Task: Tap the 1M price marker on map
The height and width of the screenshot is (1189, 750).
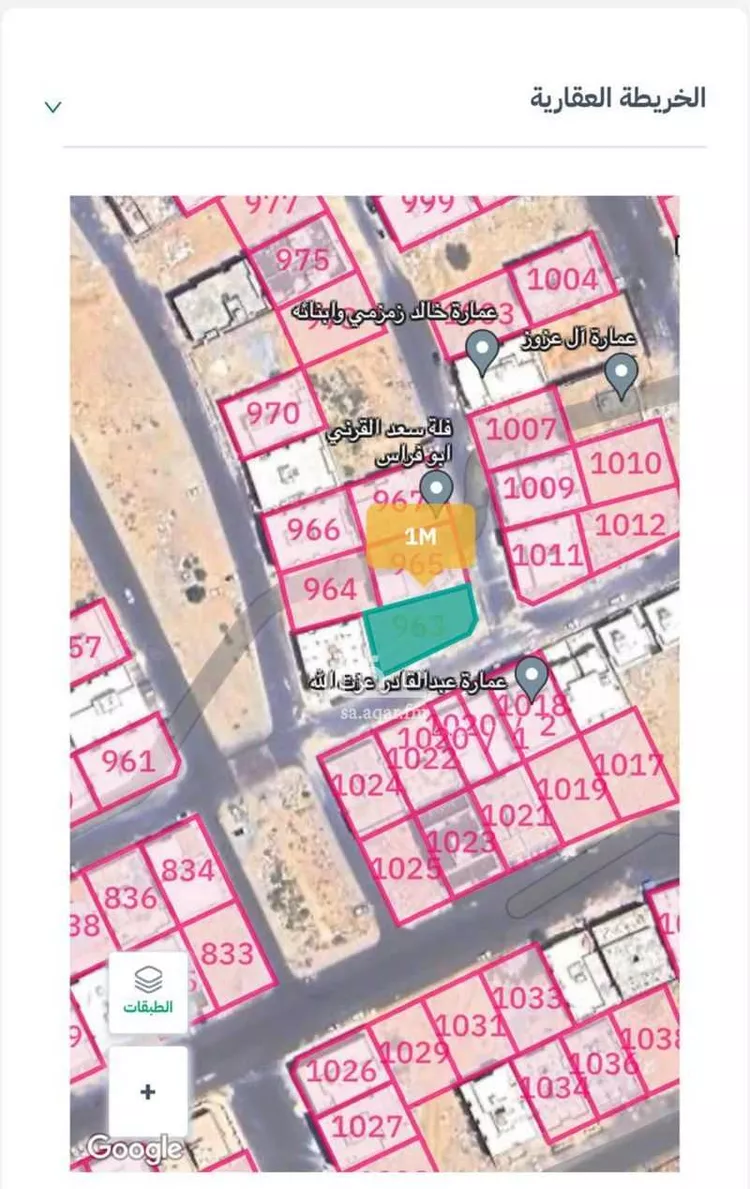Action: pos(420,537)
